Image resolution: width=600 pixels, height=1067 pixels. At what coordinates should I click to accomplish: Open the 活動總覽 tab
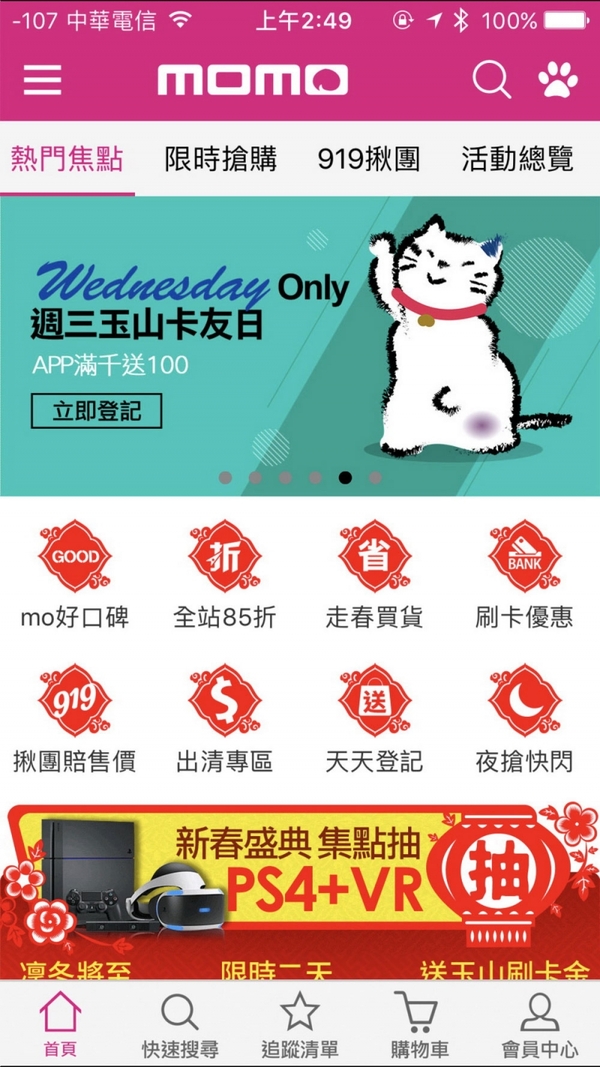(517, 159)
